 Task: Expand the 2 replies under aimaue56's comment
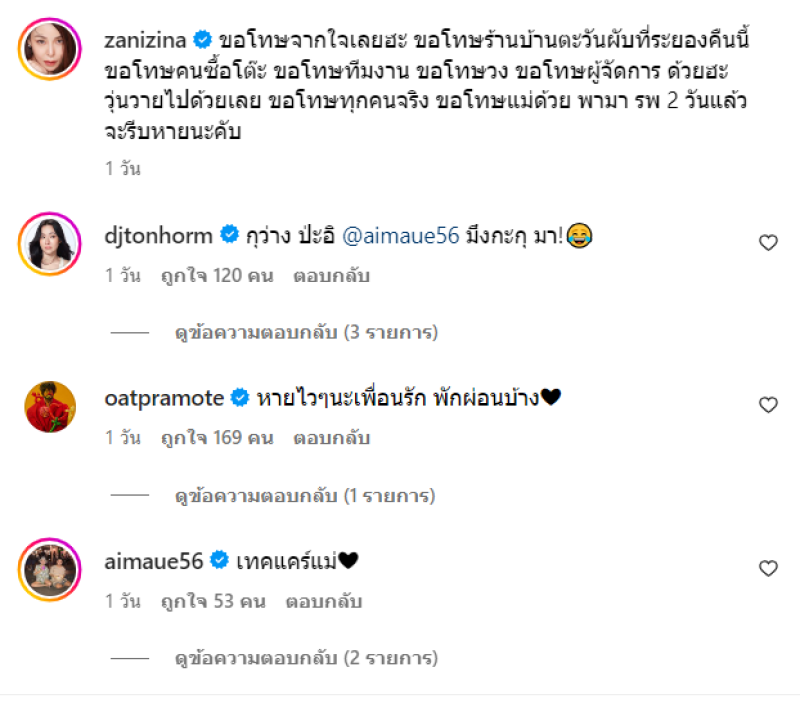point(306,658)
